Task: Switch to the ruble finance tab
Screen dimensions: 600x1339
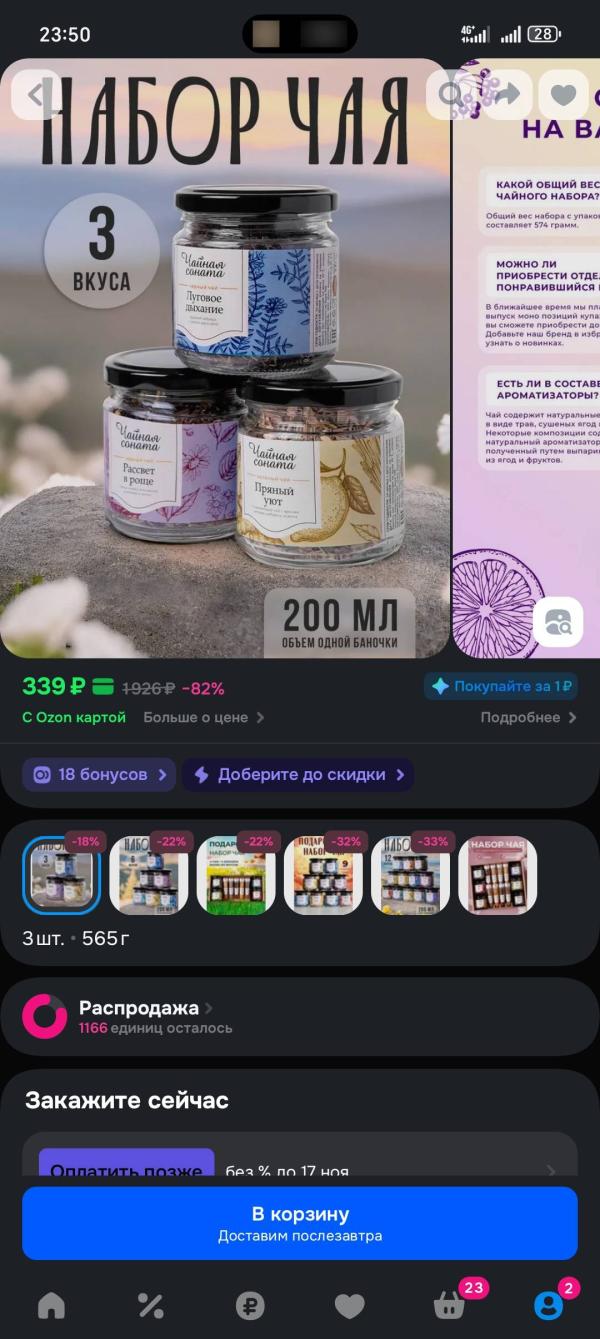Action: point(250,1305)
